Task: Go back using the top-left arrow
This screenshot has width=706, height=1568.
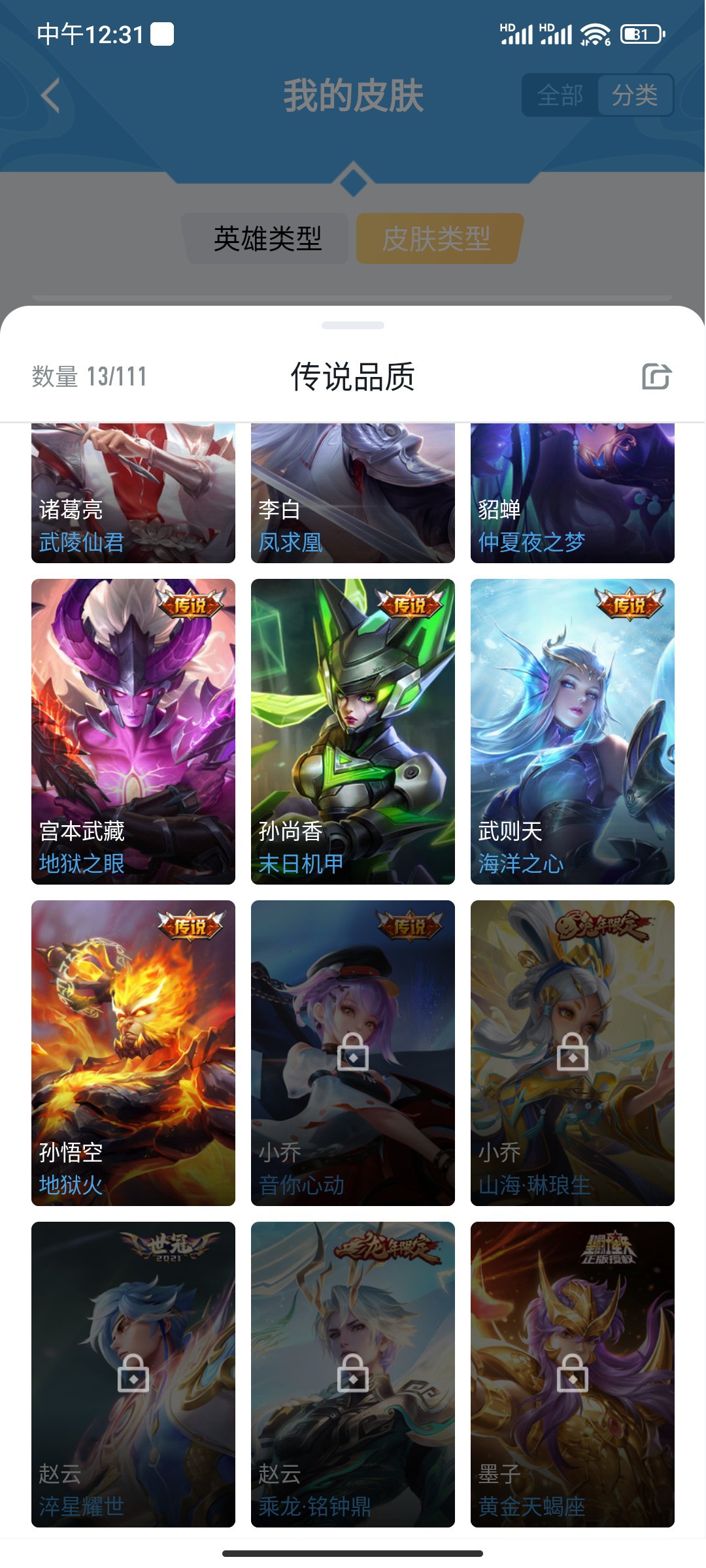Action: (51, 96)
